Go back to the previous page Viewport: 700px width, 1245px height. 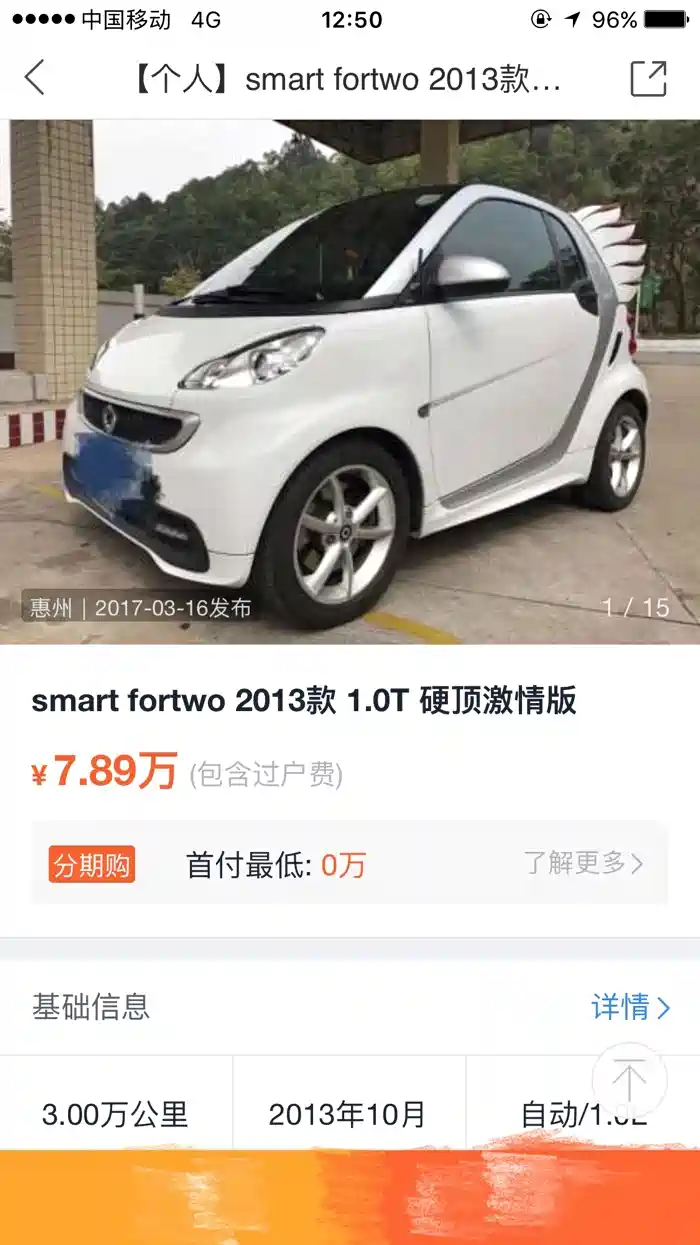(x=35, y=78)
